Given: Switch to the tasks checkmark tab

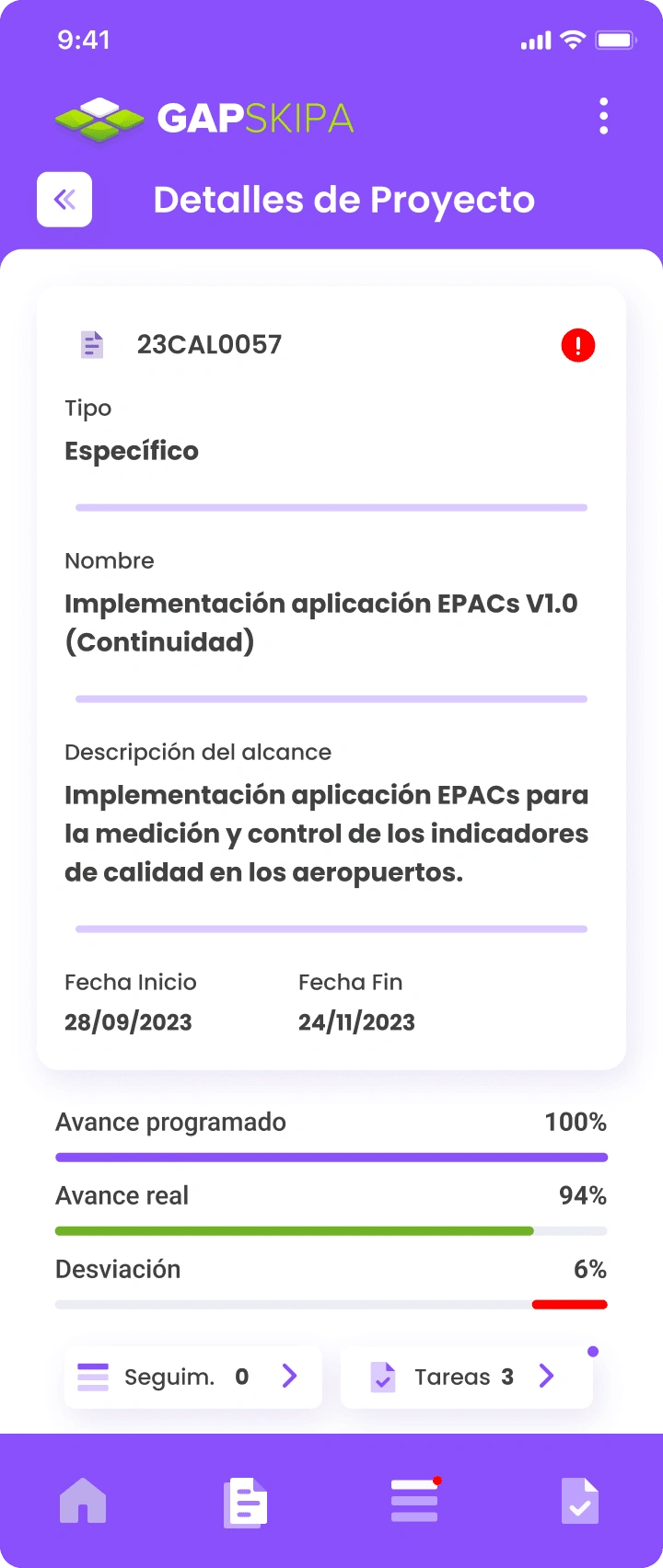Looking at the screenshot, I should pyautogui.click(x=580, y=1501).
